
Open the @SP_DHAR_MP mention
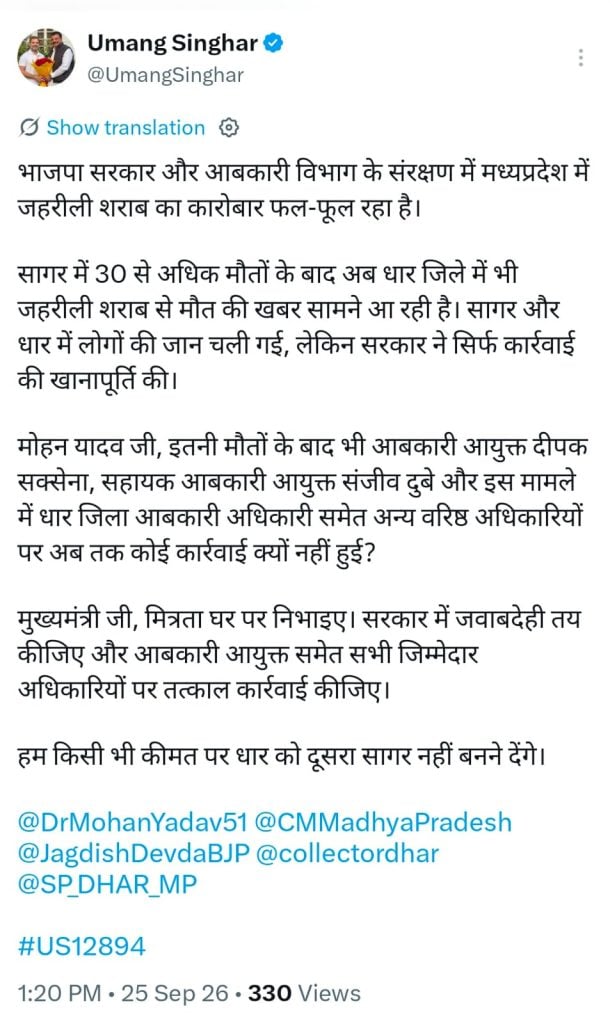pyautogui.click(x=107, y=885)
